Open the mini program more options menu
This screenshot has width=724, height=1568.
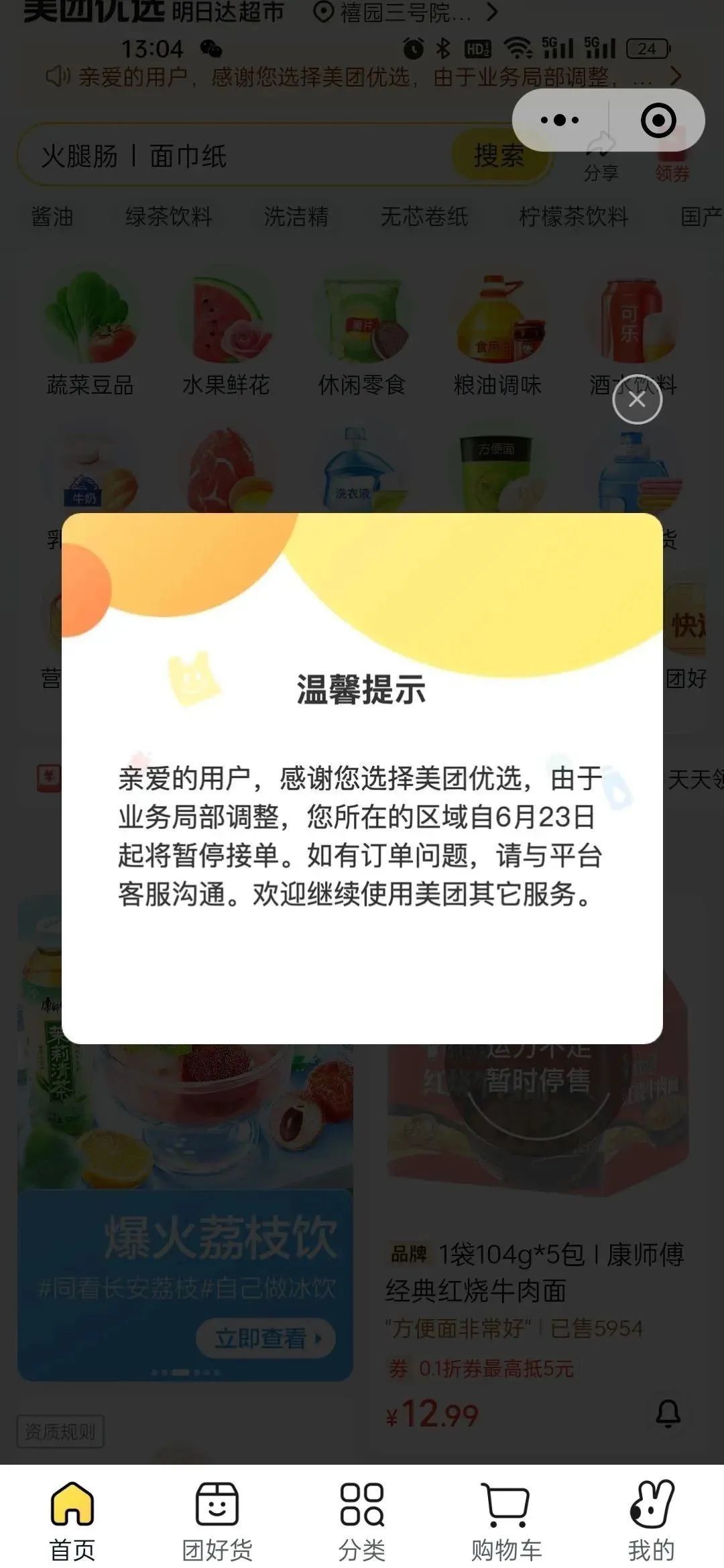click(560, 121)
